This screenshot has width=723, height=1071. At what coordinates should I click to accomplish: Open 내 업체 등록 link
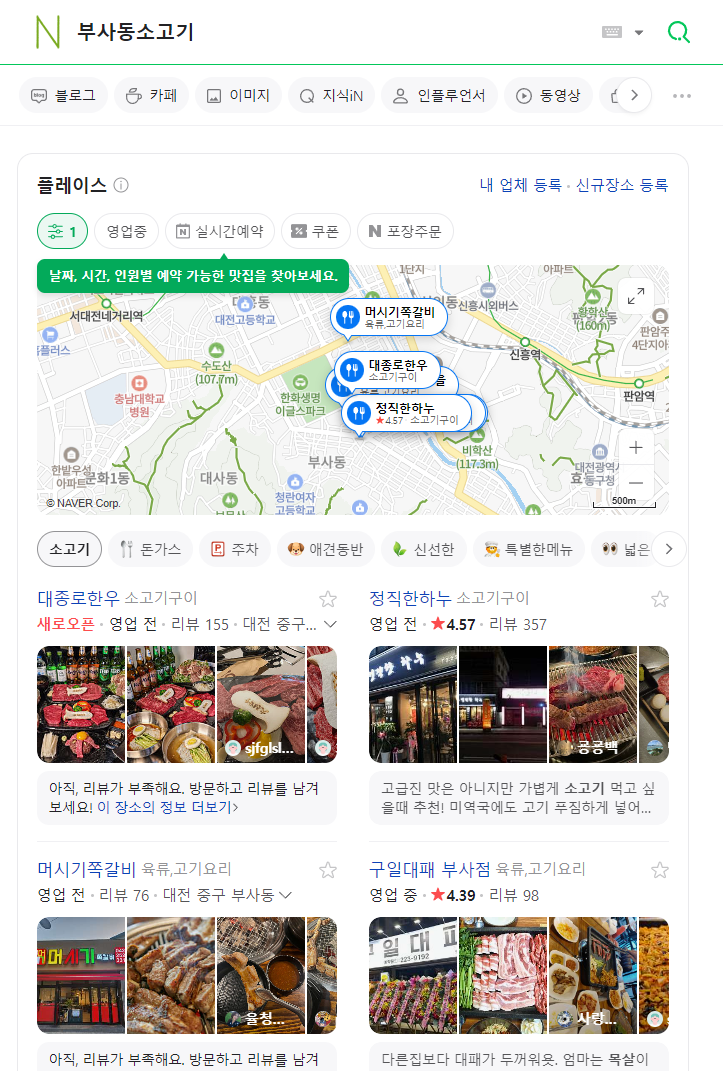tap(520, 185)
